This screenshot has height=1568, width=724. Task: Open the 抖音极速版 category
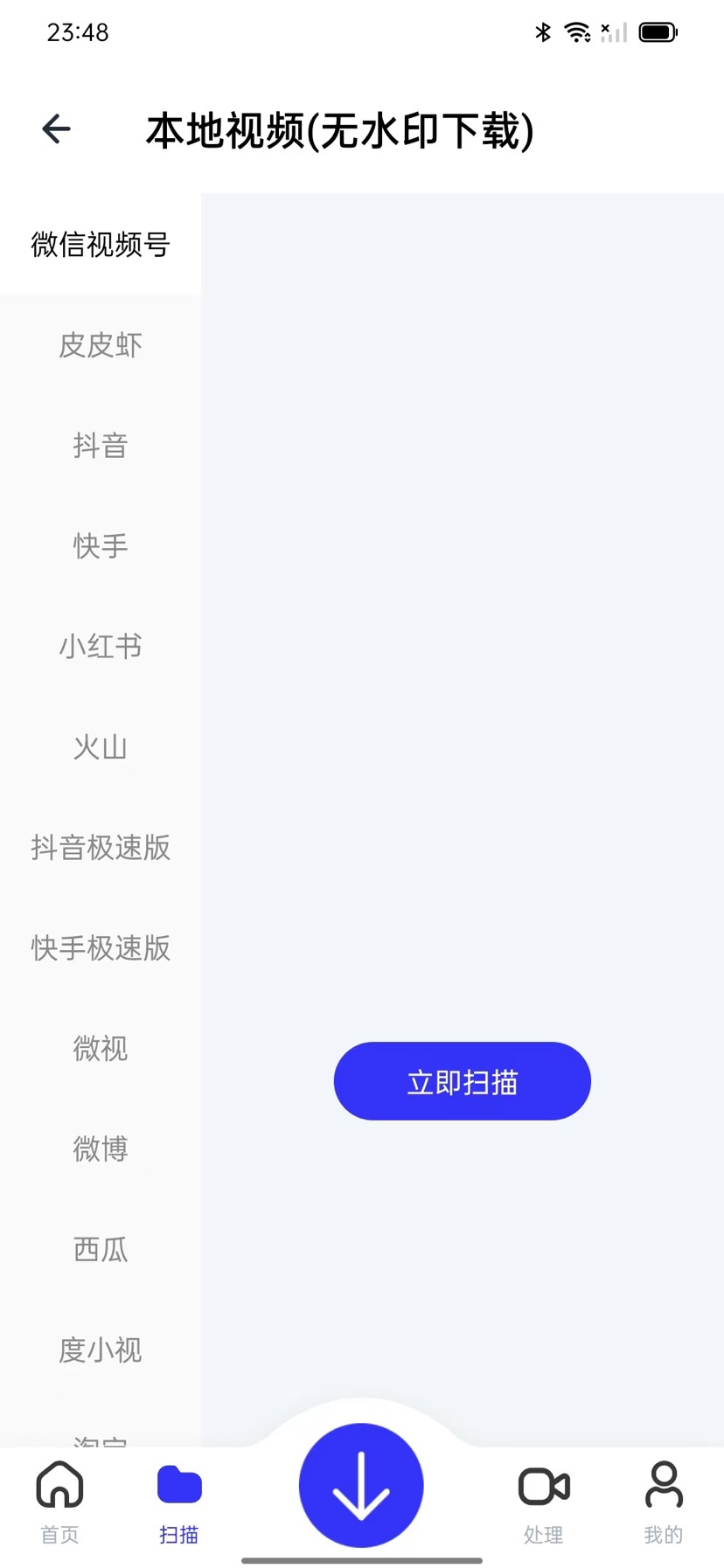(101, 848)
